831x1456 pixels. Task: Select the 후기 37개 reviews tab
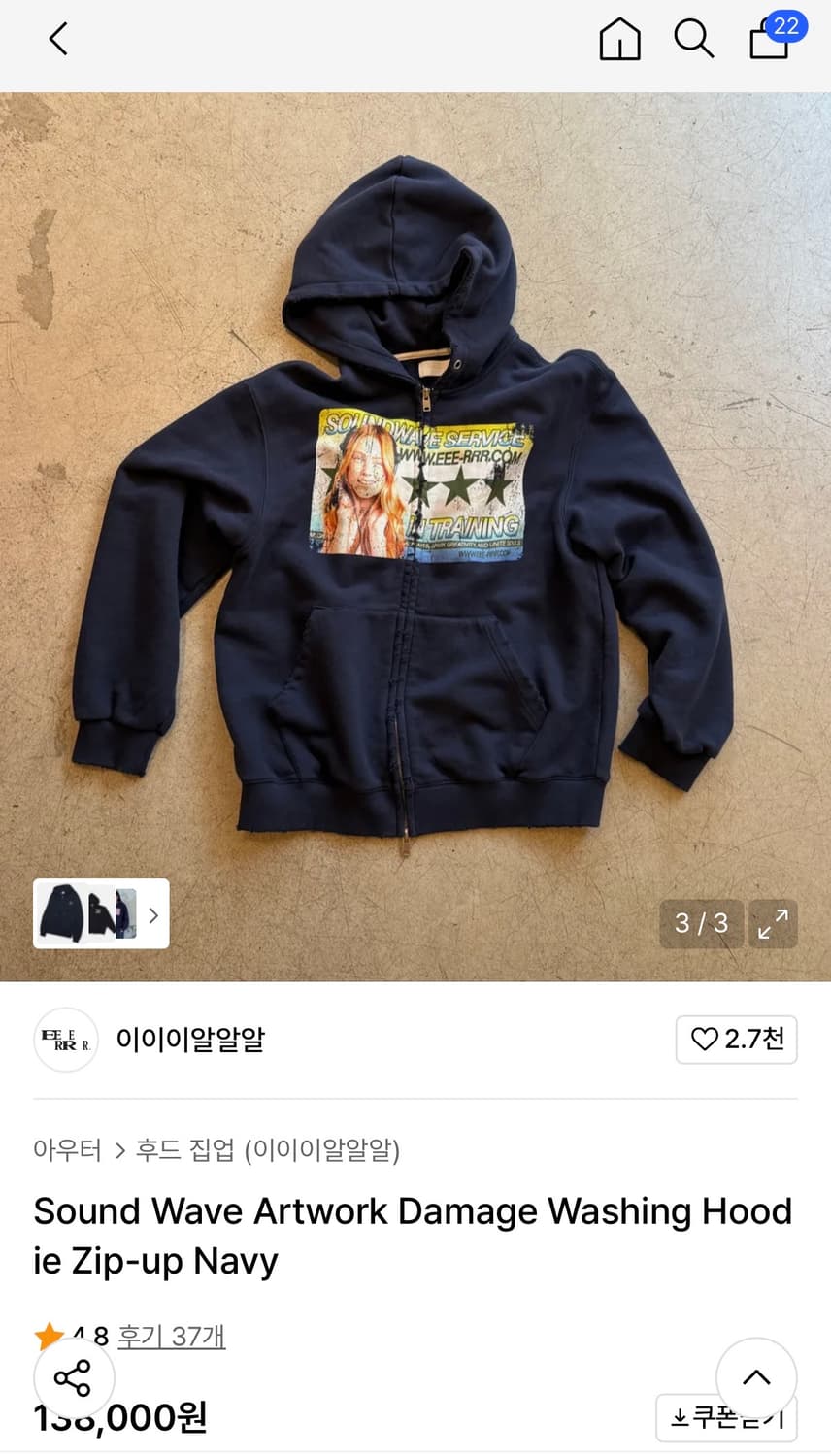coord(170,1337)
